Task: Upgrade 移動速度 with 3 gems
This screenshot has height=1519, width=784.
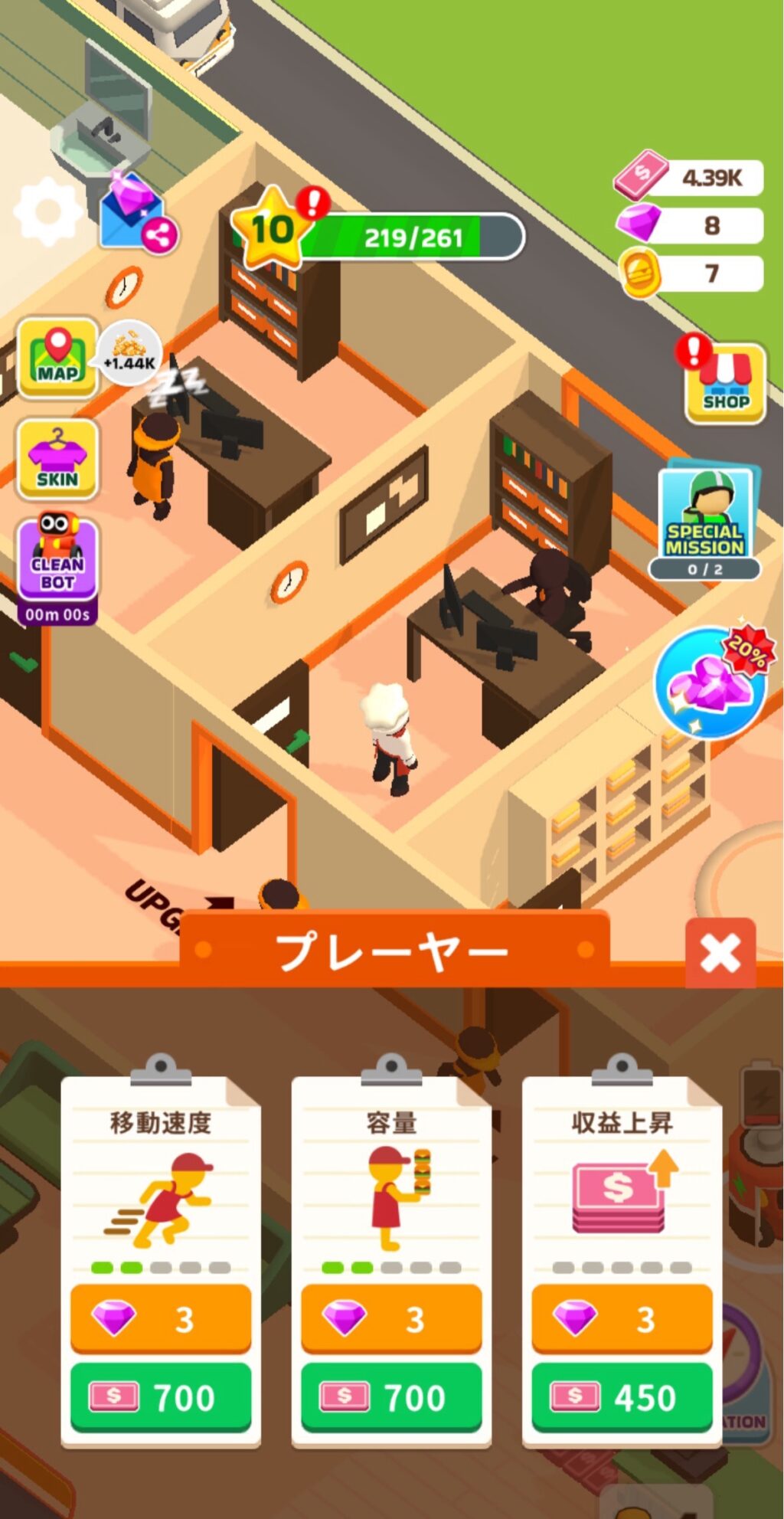Action: 161,1318
